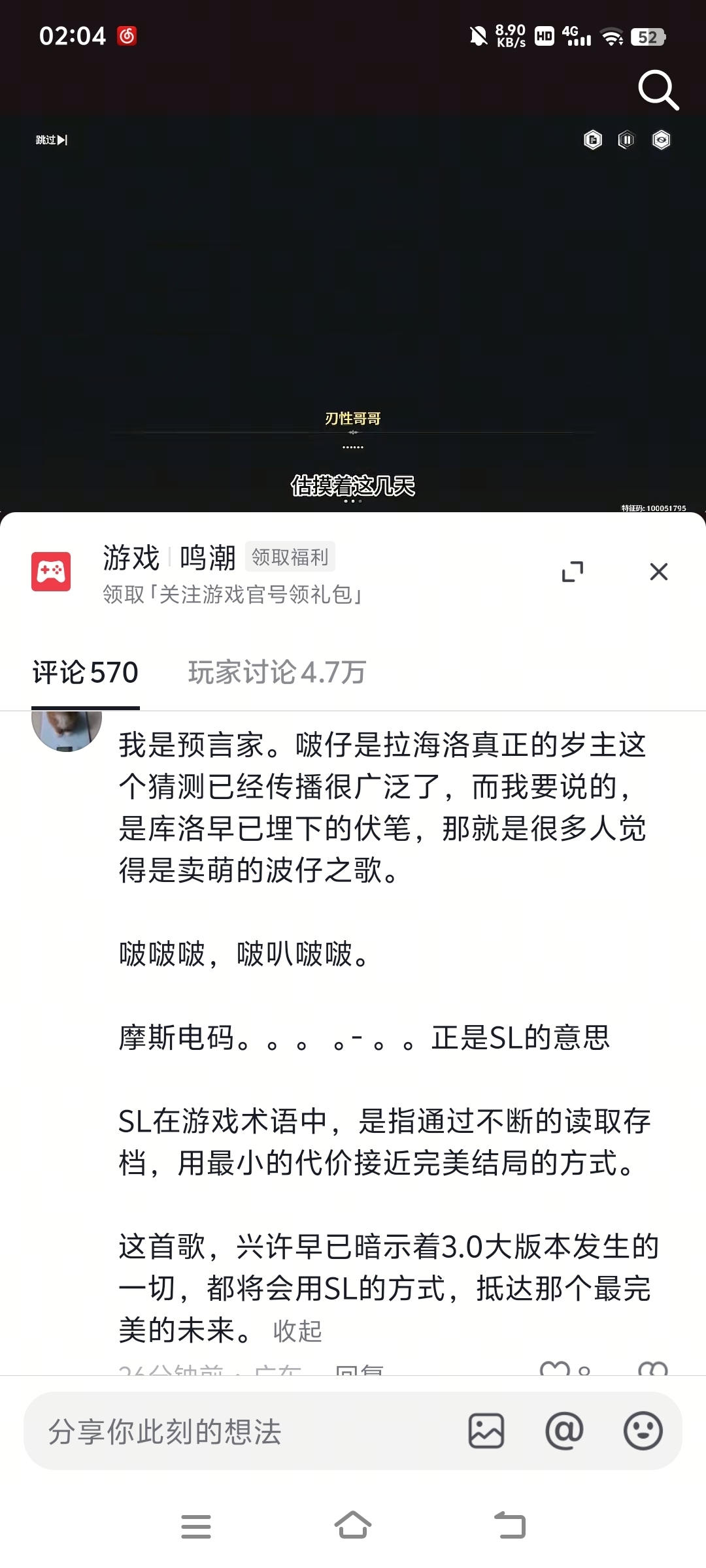Collapse the comment with 收起
Image resolution: width=706 pixels, height=1568 pixels.
[x=297, y=1331]
